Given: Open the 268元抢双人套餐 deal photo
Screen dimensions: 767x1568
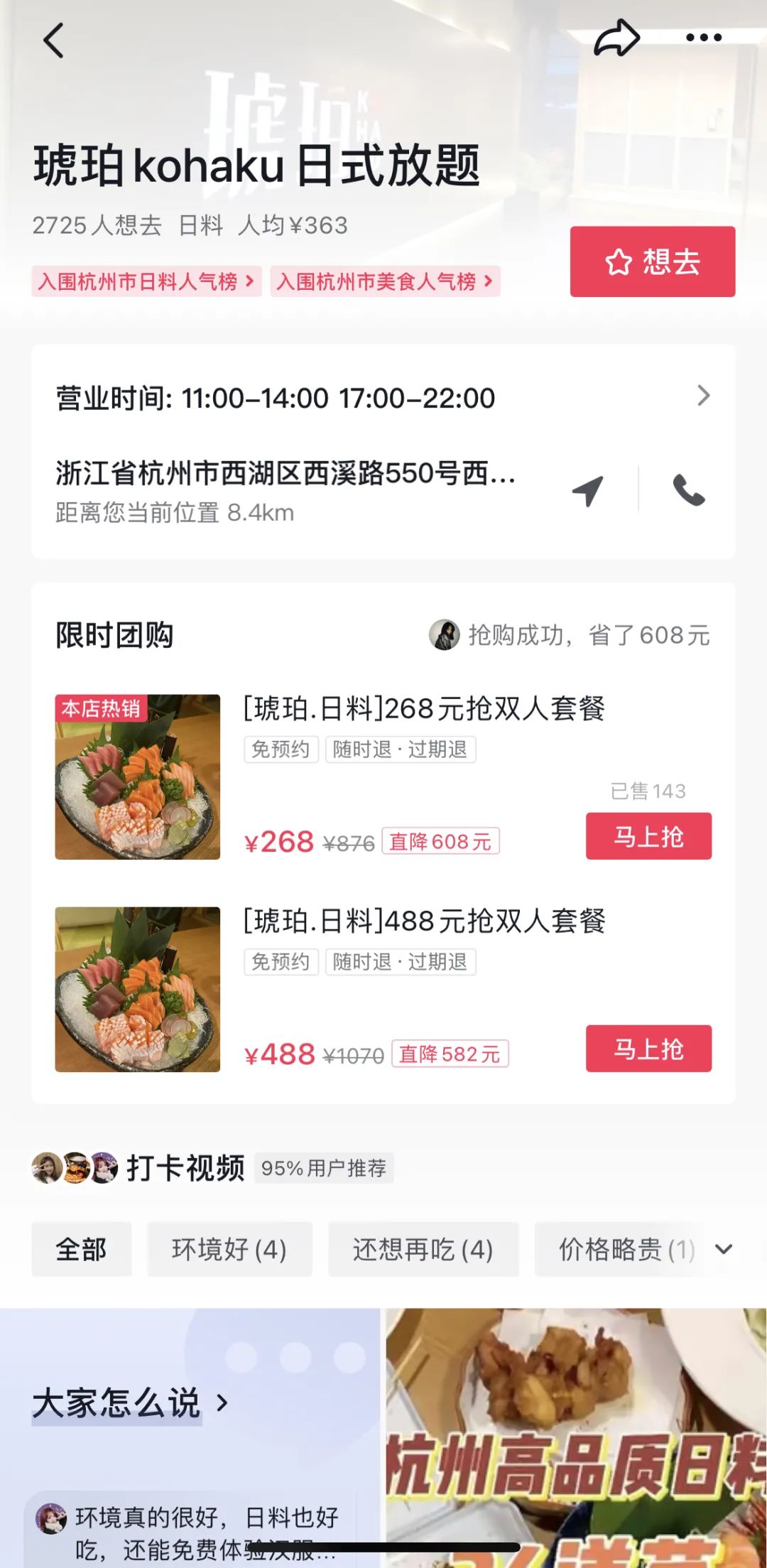Looking at the screenshot, I should pos(138,777).
